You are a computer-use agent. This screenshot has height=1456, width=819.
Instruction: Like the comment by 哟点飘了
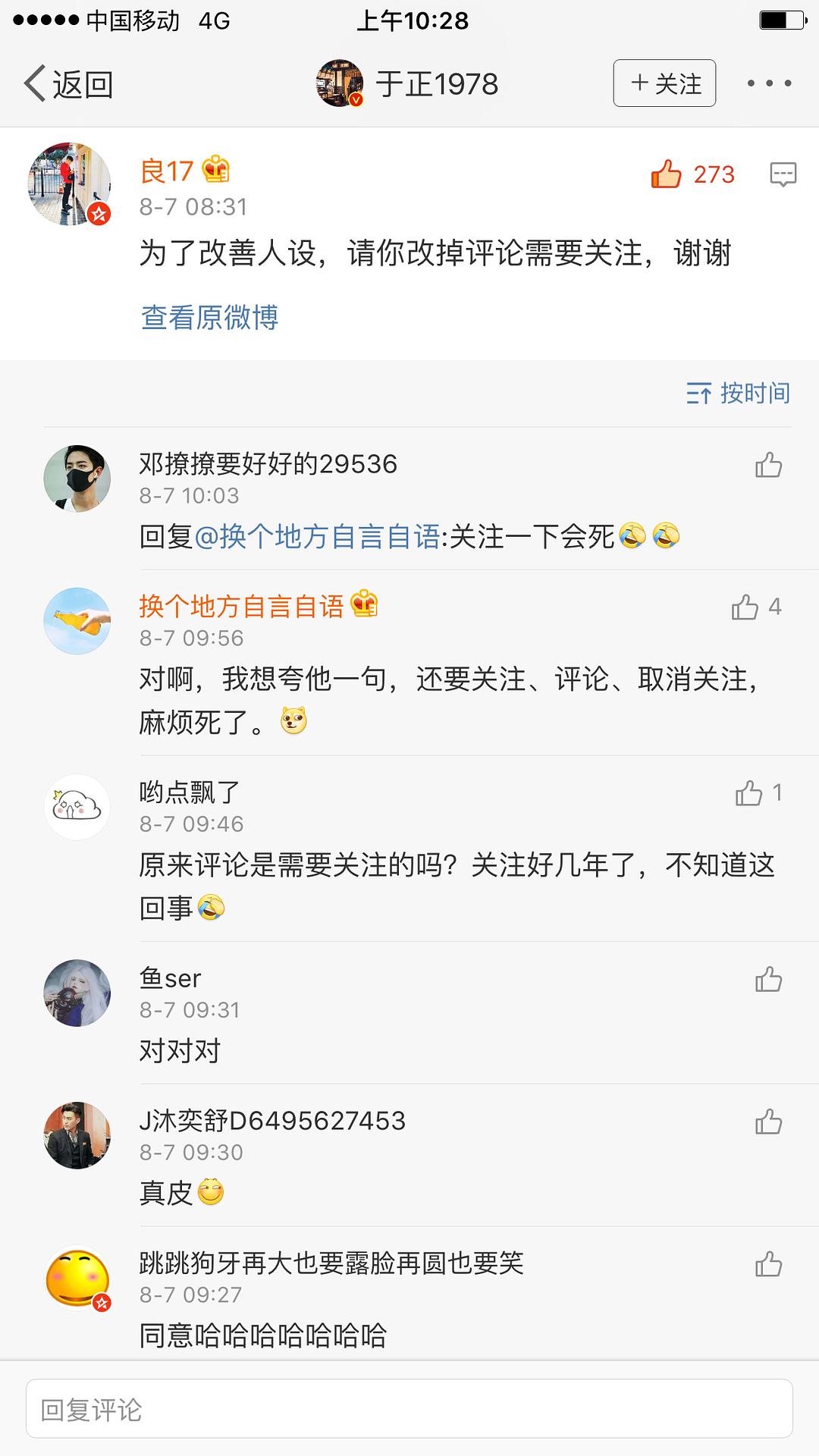(x=758, y=792)
